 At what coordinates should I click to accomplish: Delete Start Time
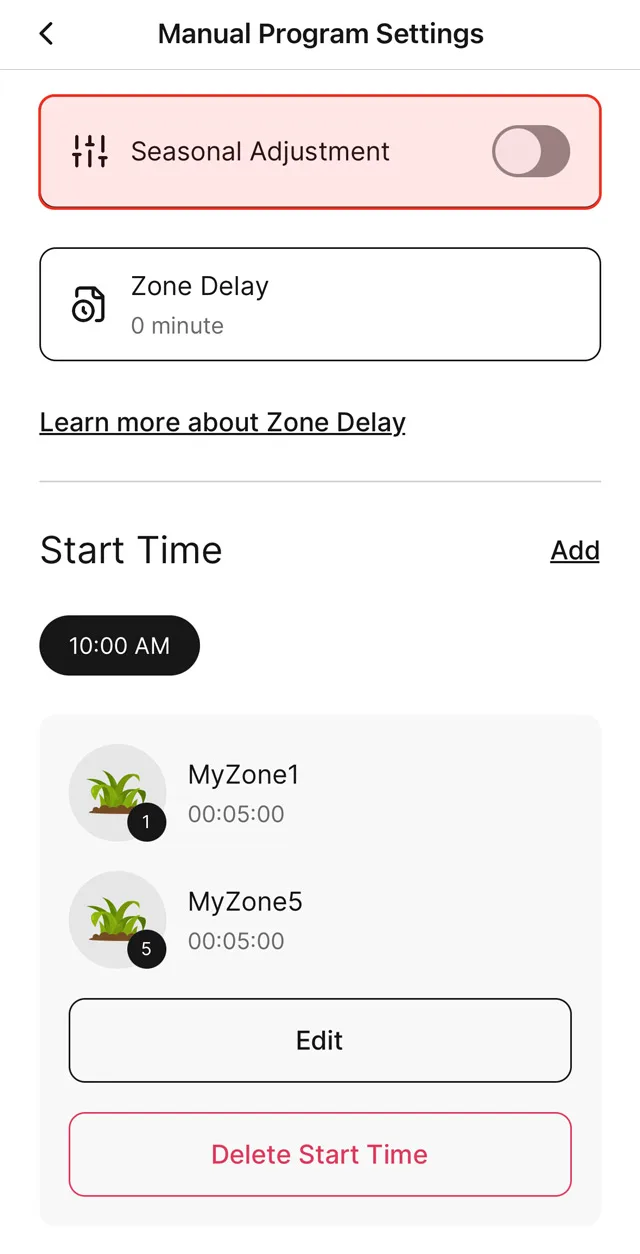[x=320, y=1154]
